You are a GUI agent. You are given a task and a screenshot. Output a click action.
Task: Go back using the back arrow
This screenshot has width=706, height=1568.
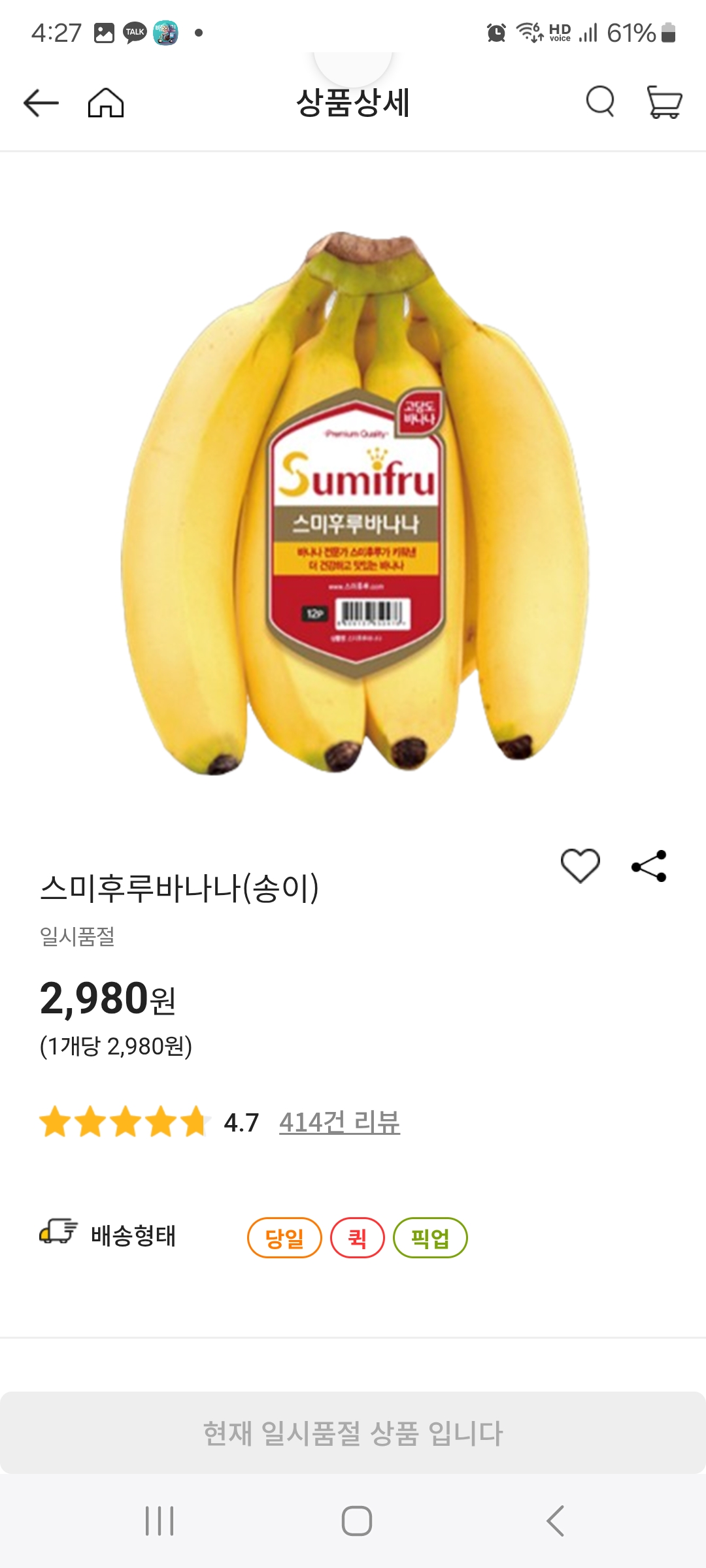click(40, 103)
